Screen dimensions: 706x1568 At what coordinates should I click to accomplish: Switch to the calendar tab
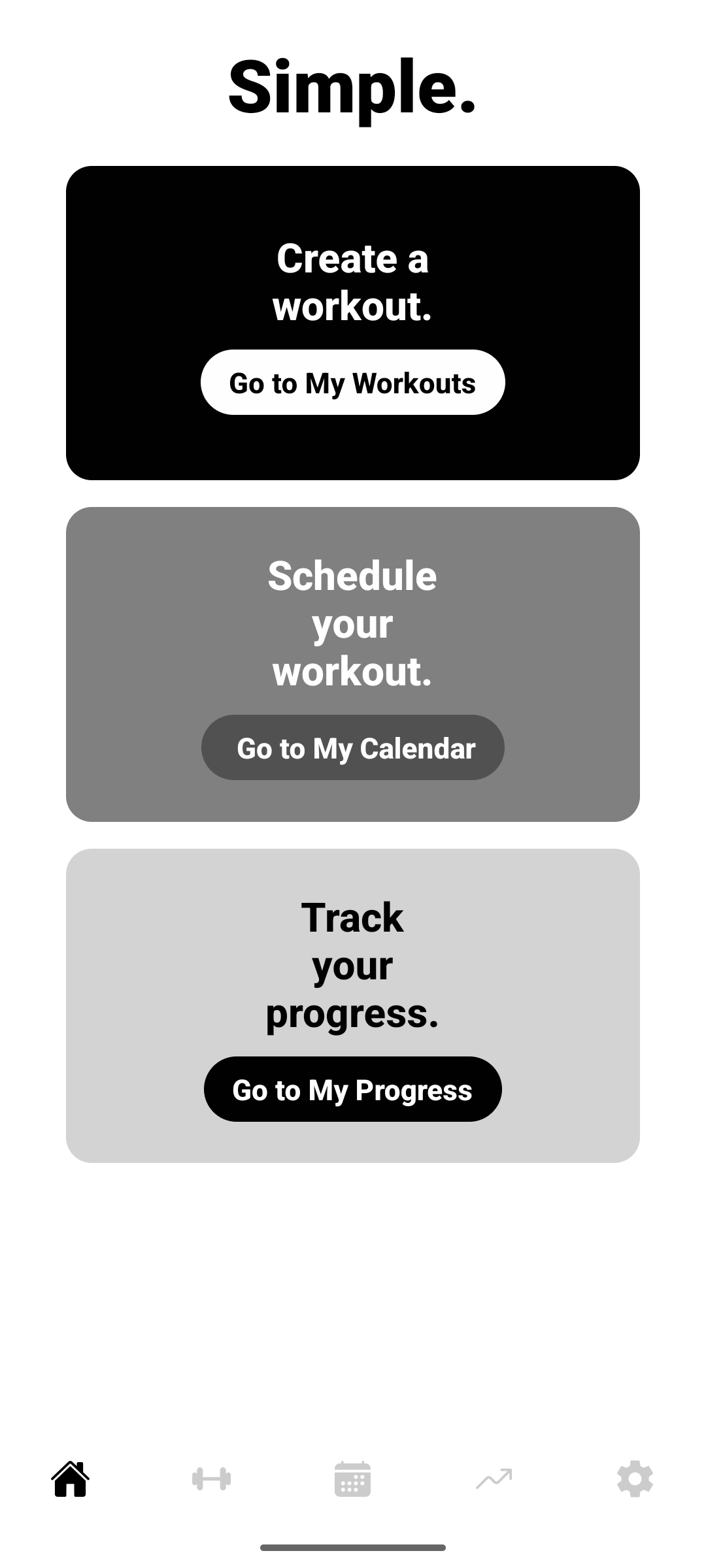352,1478
